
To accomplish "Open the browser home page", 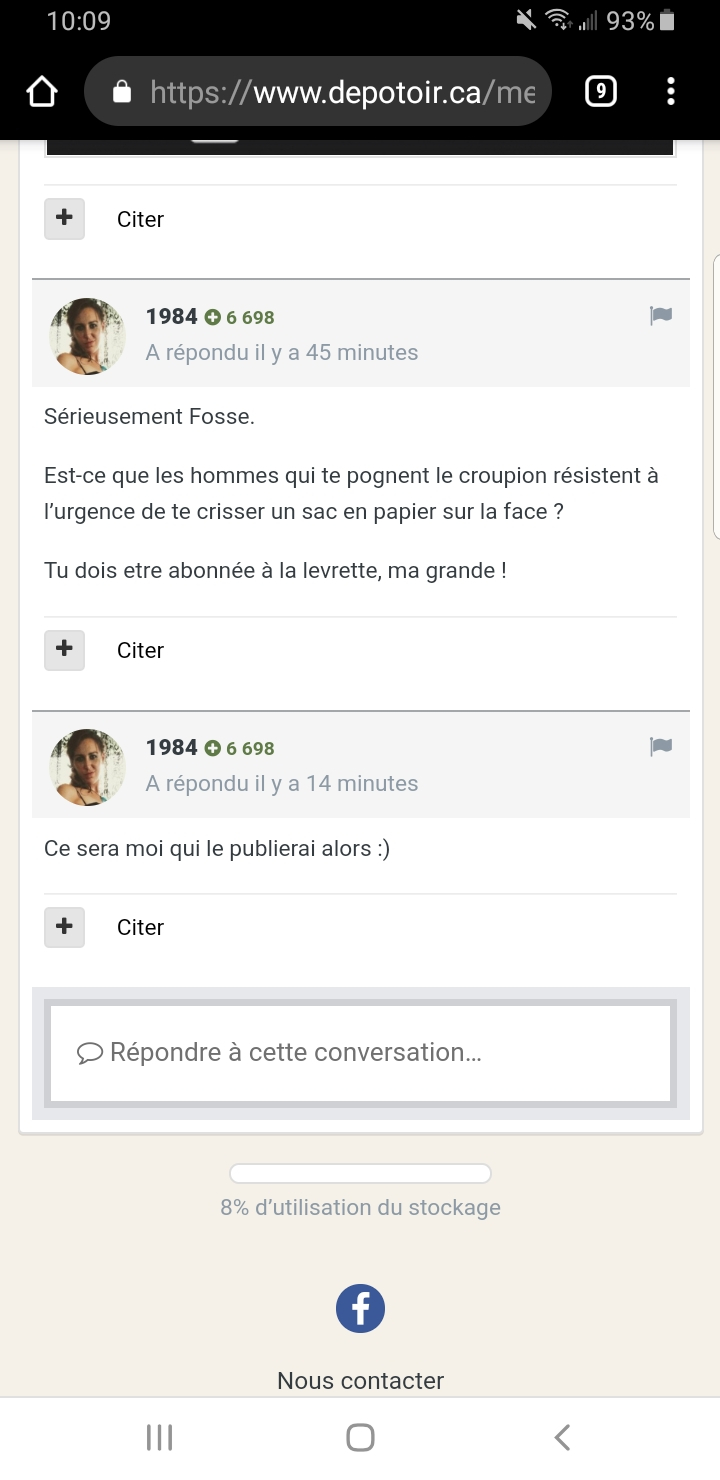I will [42, 92].
